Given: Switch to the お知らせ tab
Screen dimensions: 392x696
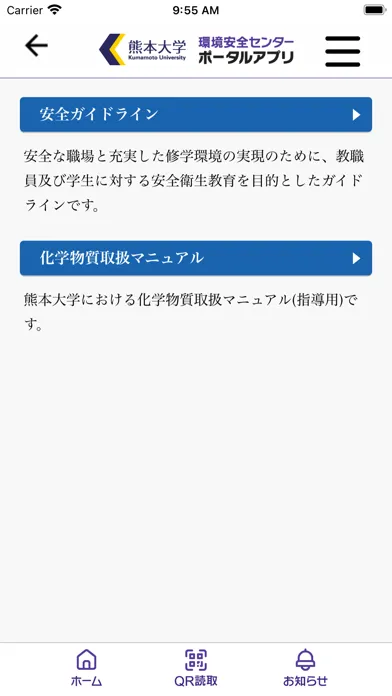Looking at the screenshot, I should click(305, 668).
